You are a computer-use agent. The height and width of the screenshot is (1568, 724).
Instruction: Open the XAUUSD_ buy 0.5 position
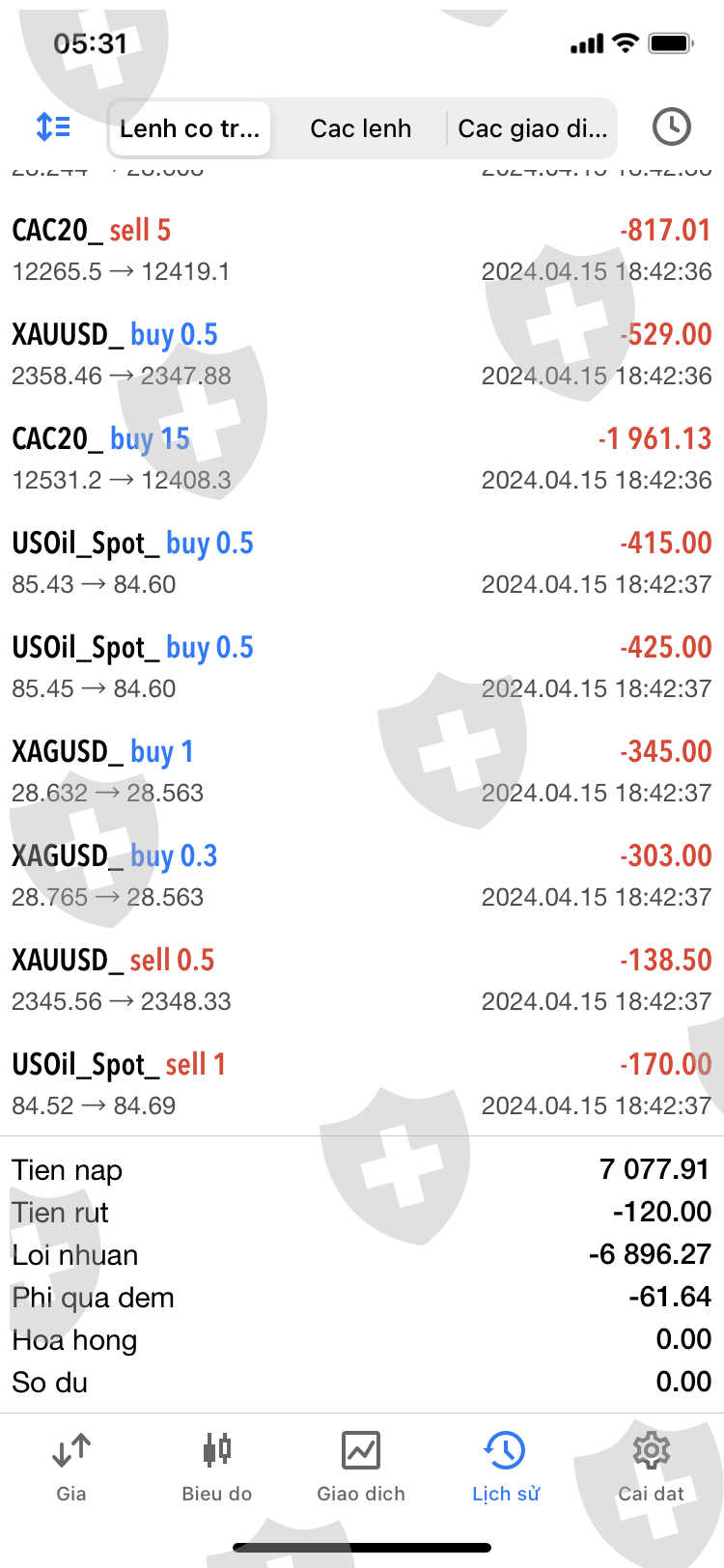point(362,354)
